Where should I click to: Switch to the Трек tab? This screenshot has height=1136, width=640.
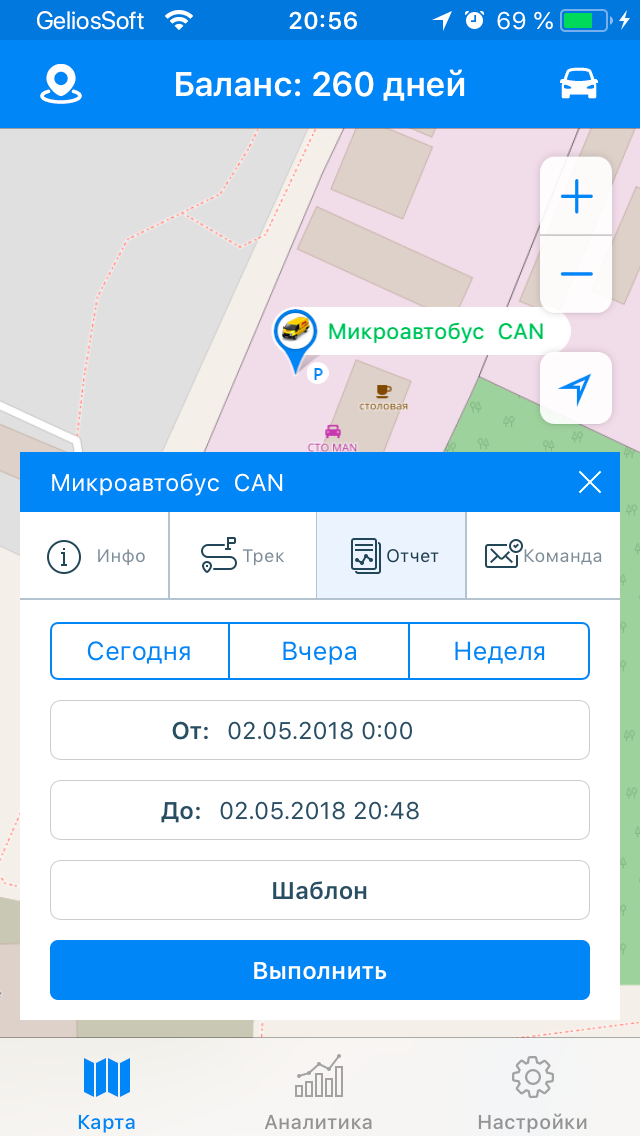[x=243, y=556]
